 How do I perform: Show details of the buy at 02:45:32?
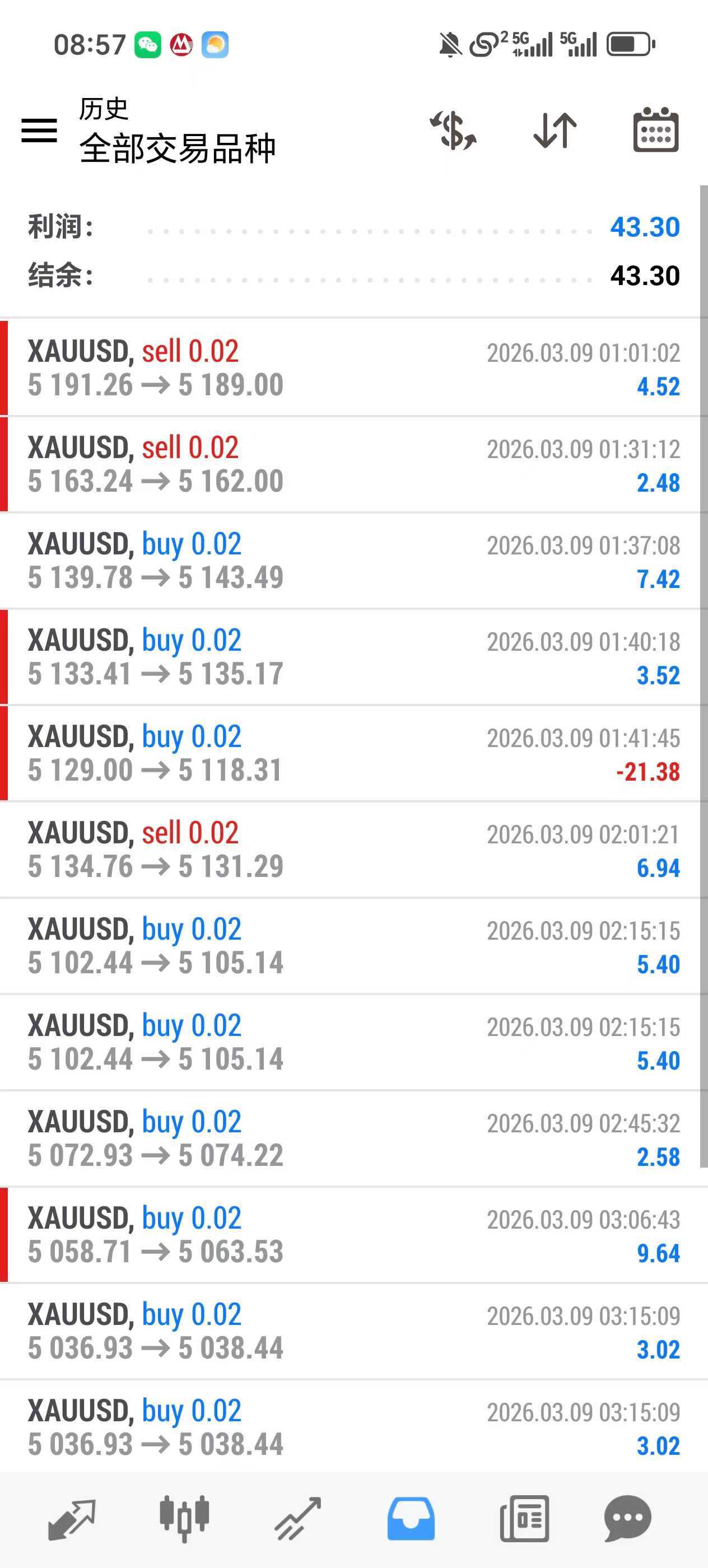[x=353, y=1139]
